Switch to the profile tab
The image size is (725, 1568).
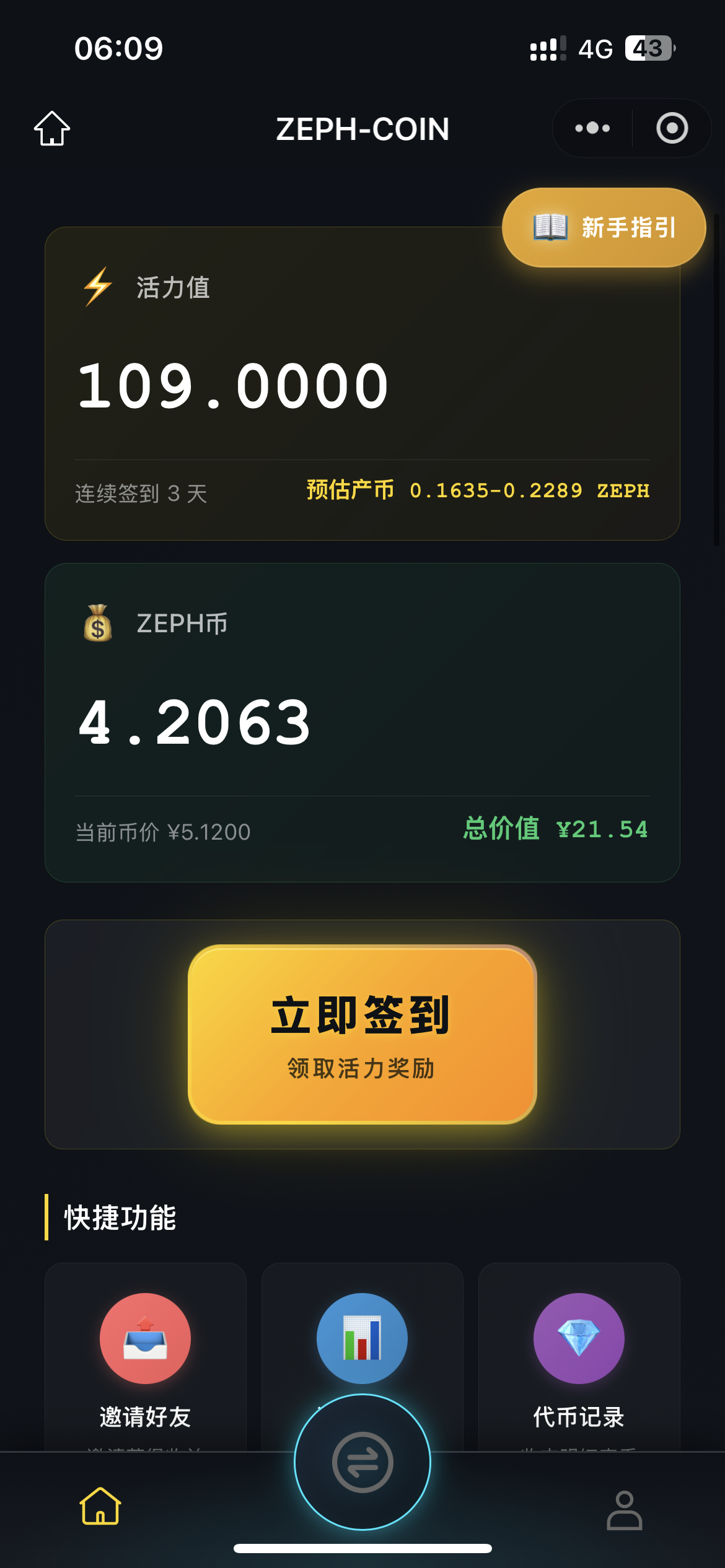click(x=624, y=1510)
